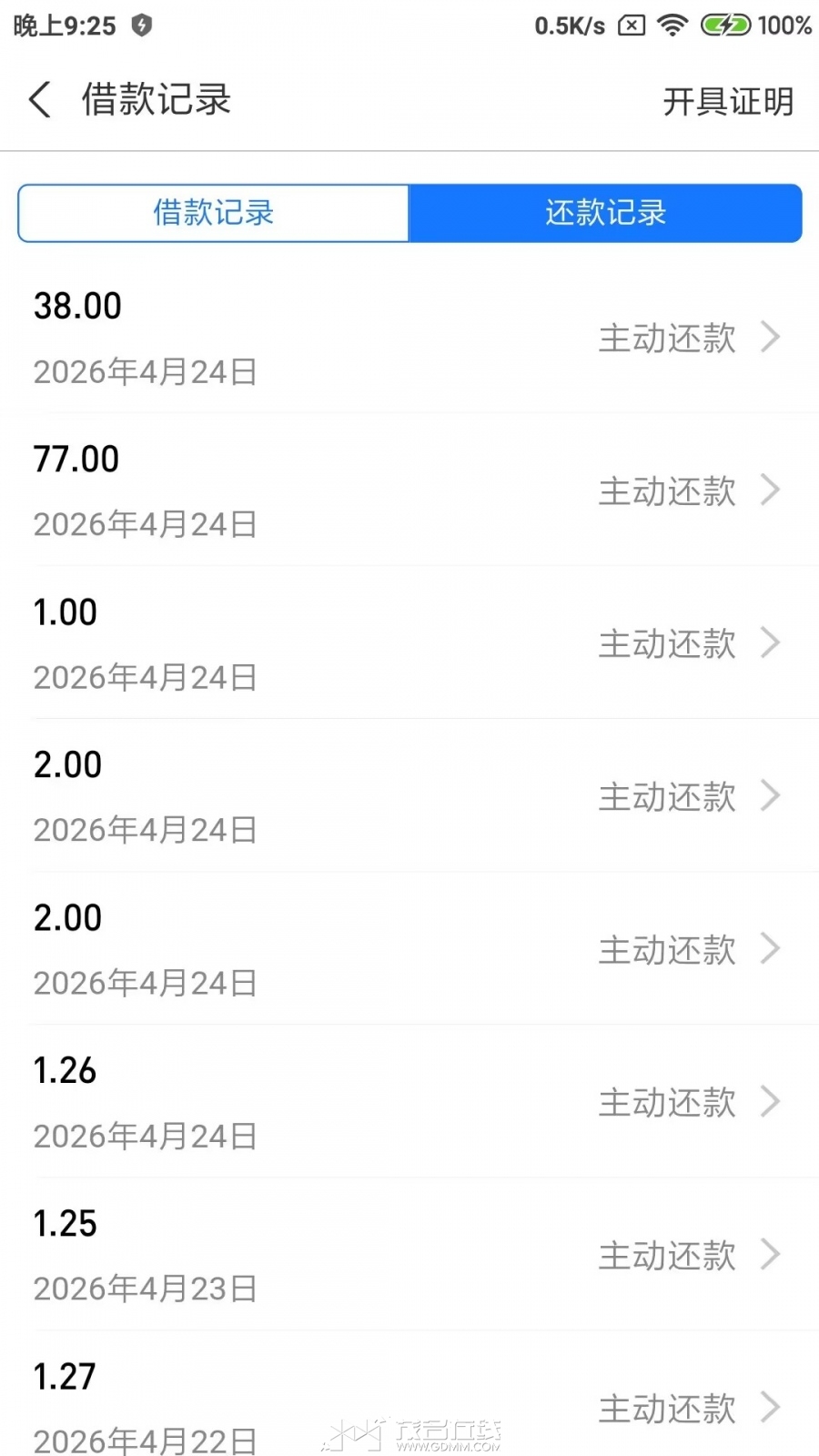This screenshot has width=819, height=1456.
Task: Tap the back arrow to return
Action: pos(38,99)
